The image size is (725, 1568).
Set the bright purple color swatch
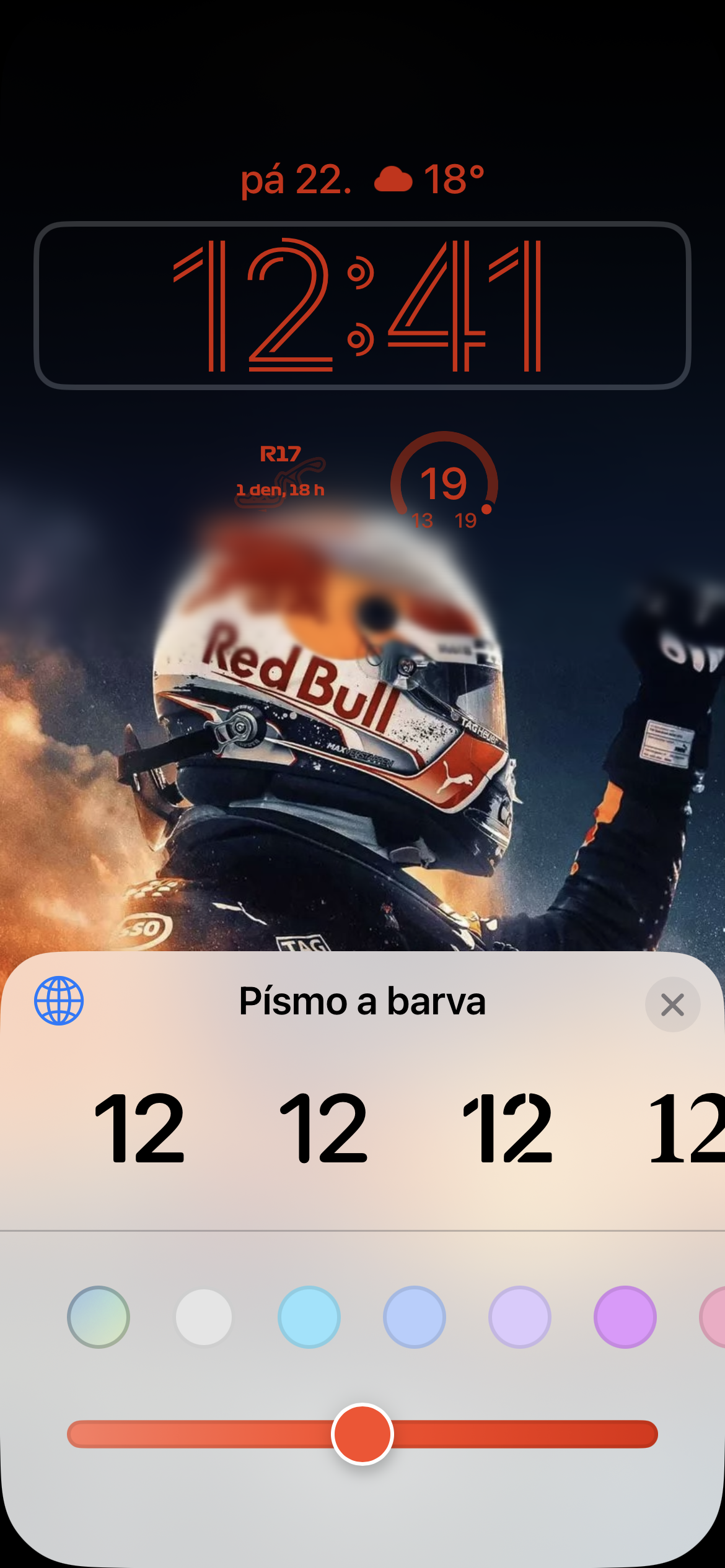click(x=625, y=1317)
